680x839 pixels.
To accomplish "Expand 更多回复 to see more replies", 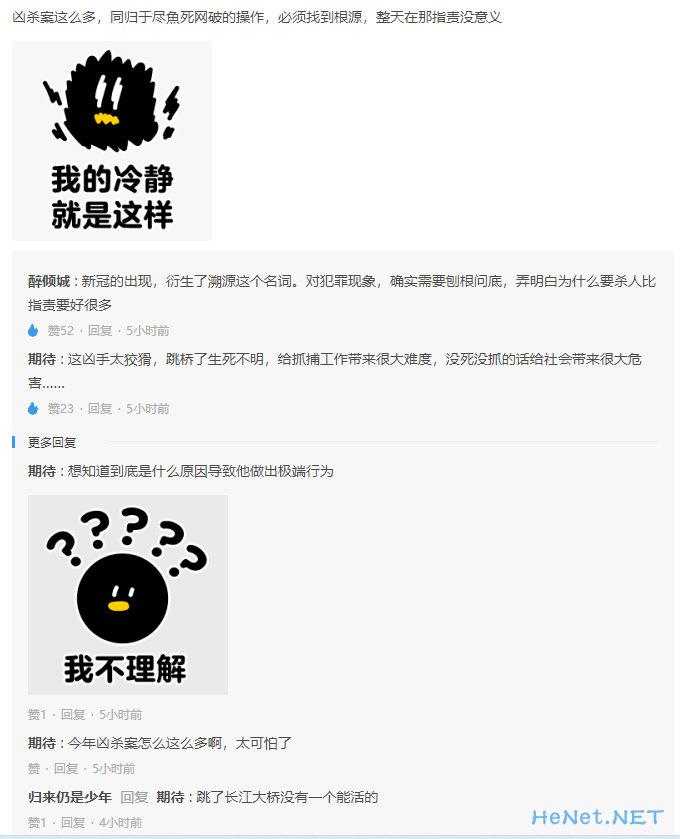I will pos(52,442).
